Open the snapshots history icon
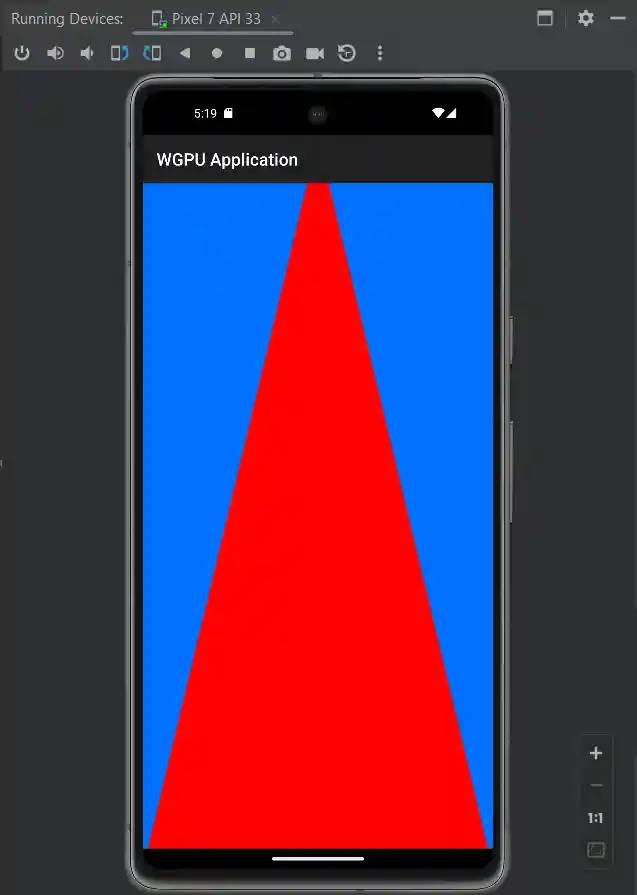 coord(347,53)
